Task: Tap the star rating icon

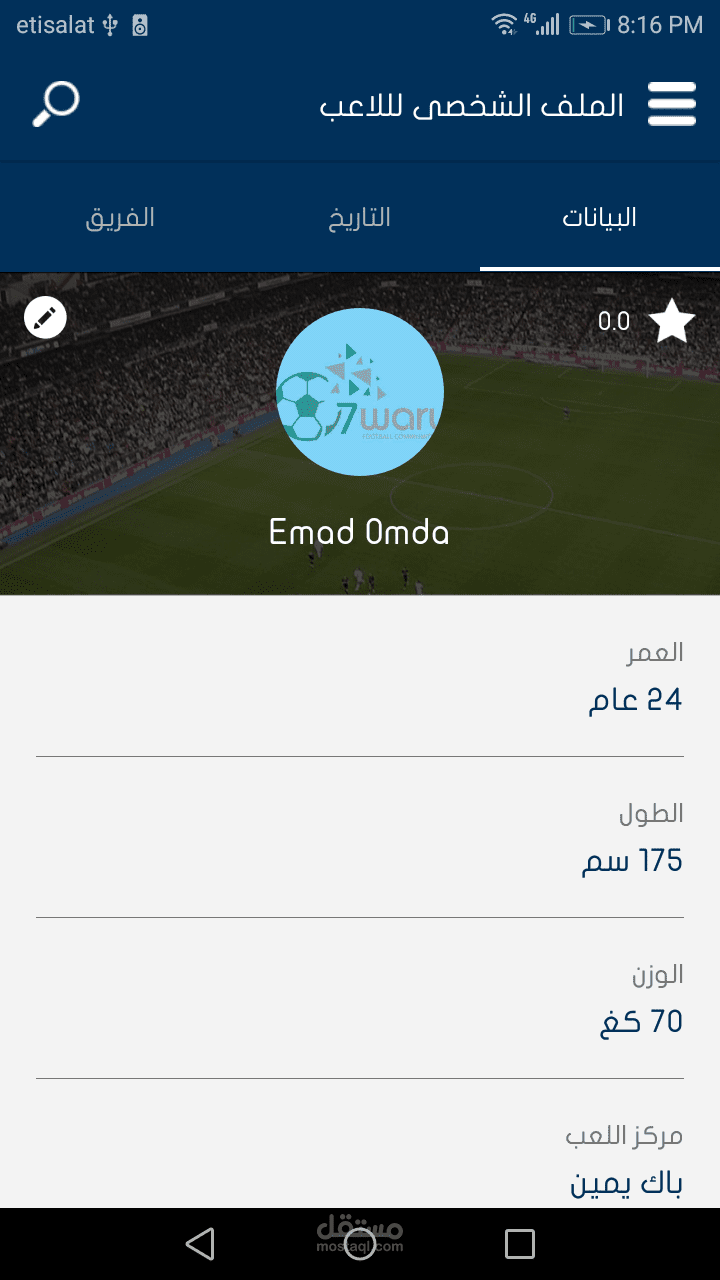Action: 671,321
